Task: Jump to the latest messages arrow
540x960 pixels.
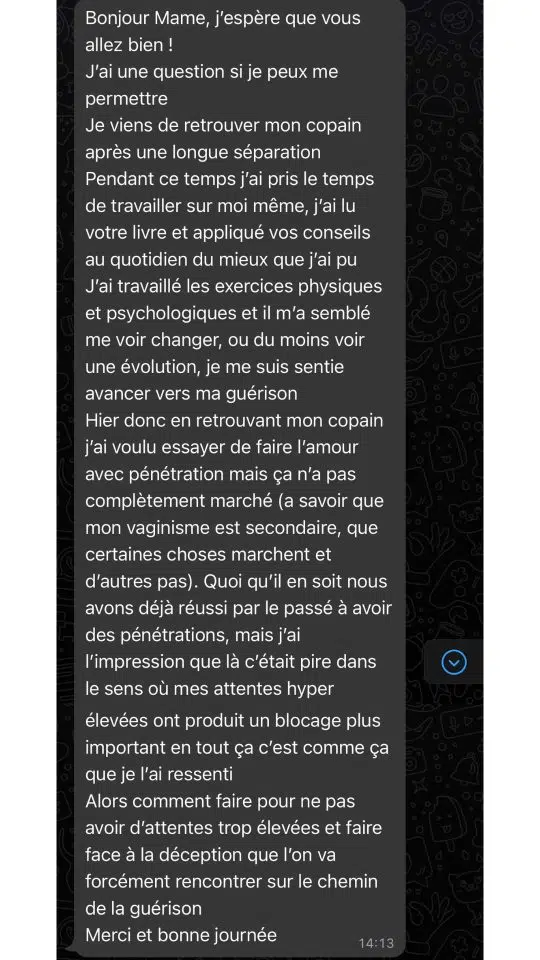Action: 454,662
